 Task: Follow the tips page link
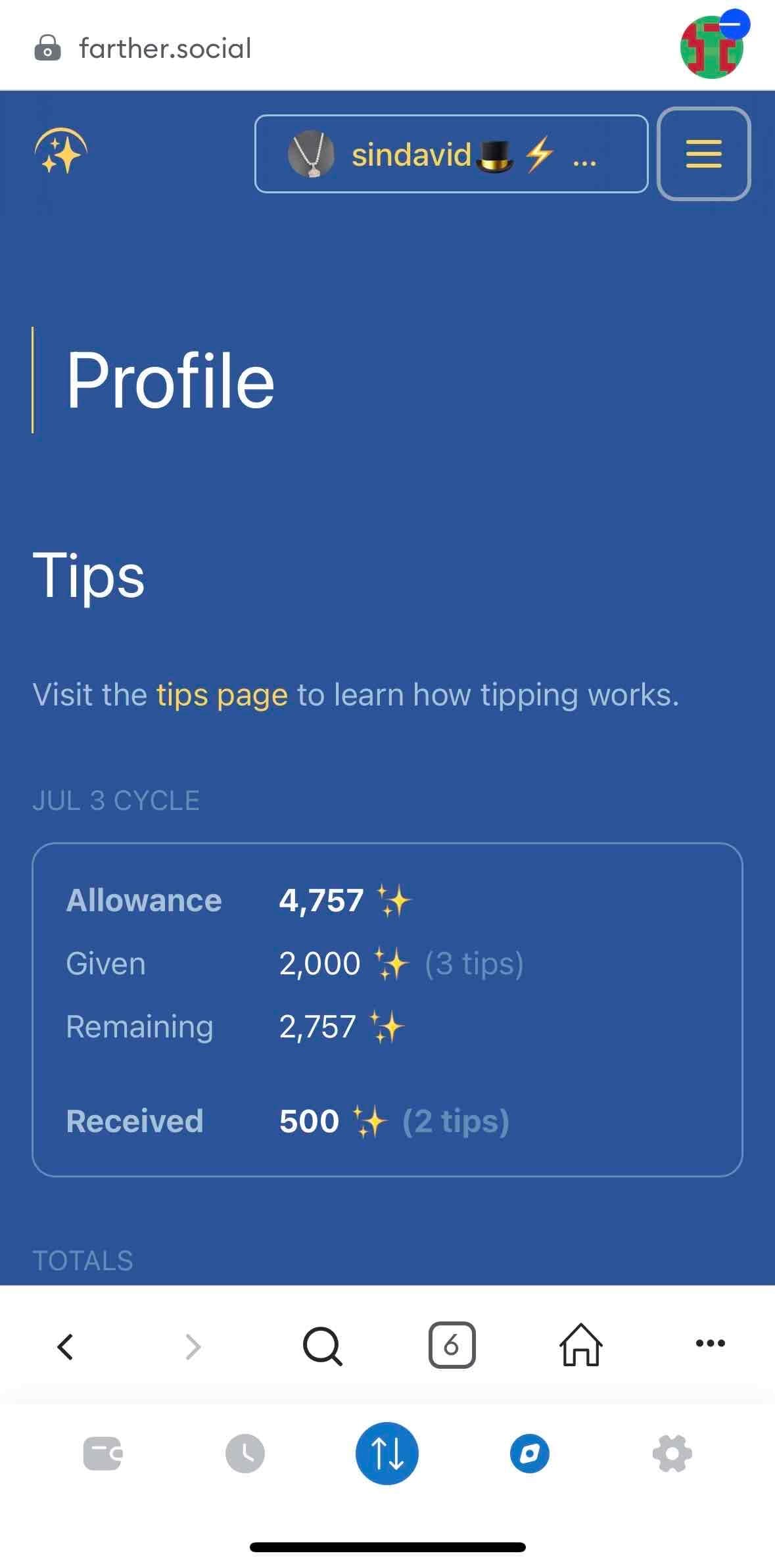pos(222,695)
